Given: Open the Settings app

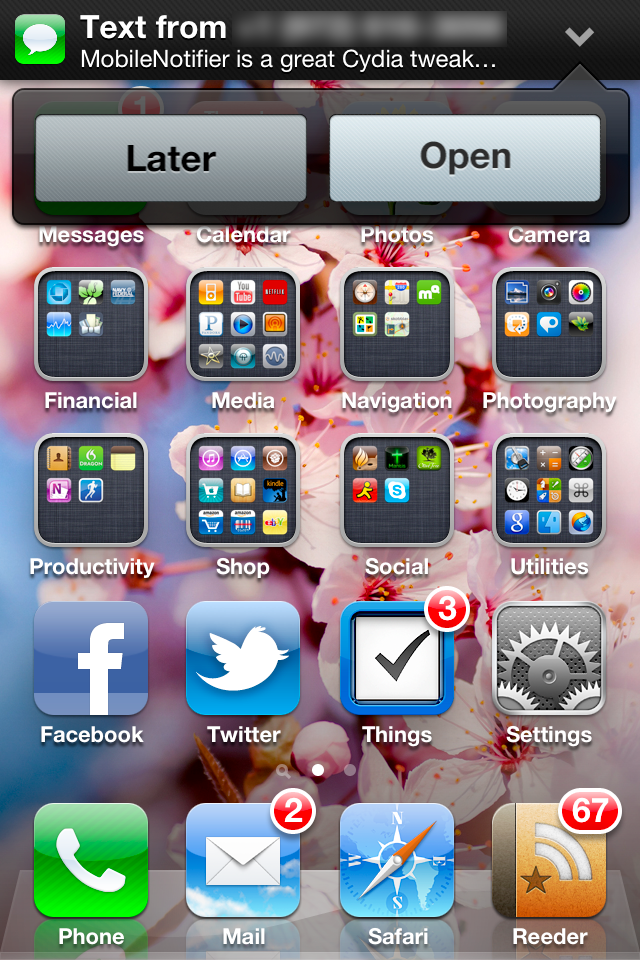Looking at the screenshot, I should tap(548, 658).
